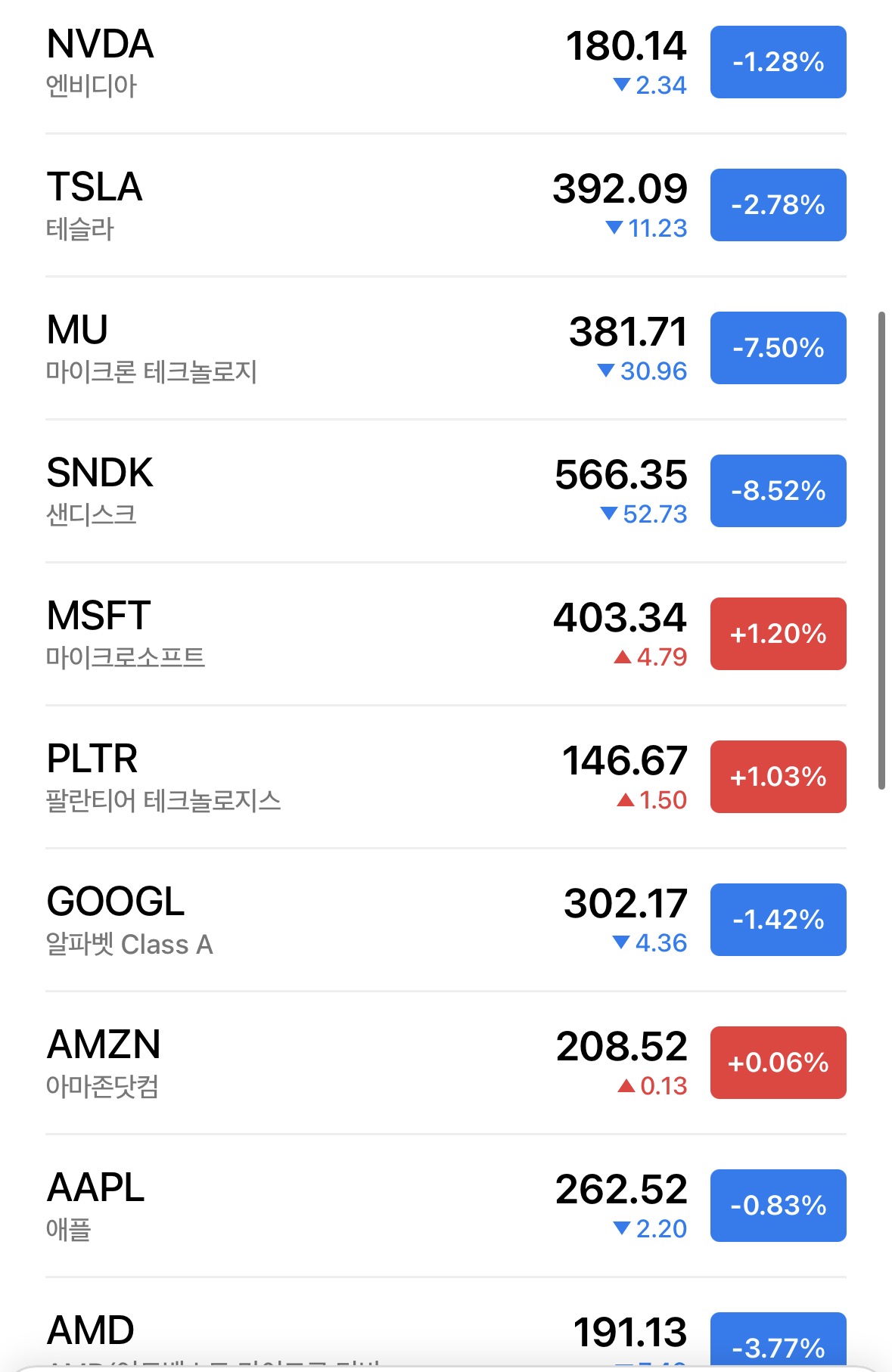Show the PLTR Palantir stock page
The image size is (892, 1372).
(446, 778)
